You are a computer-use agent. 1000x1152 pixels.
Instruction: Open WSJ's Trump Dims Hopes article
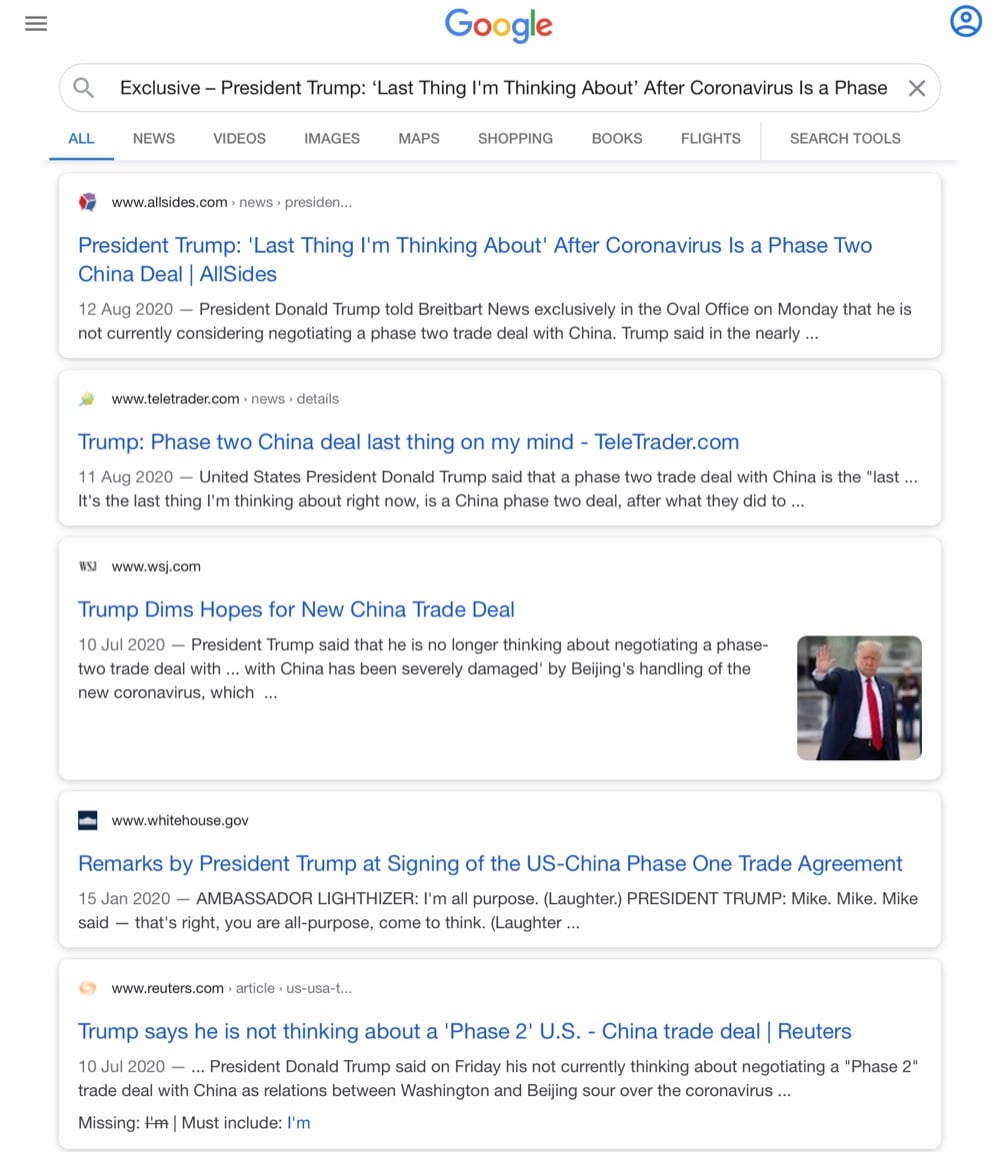click(x=296, y=609)
